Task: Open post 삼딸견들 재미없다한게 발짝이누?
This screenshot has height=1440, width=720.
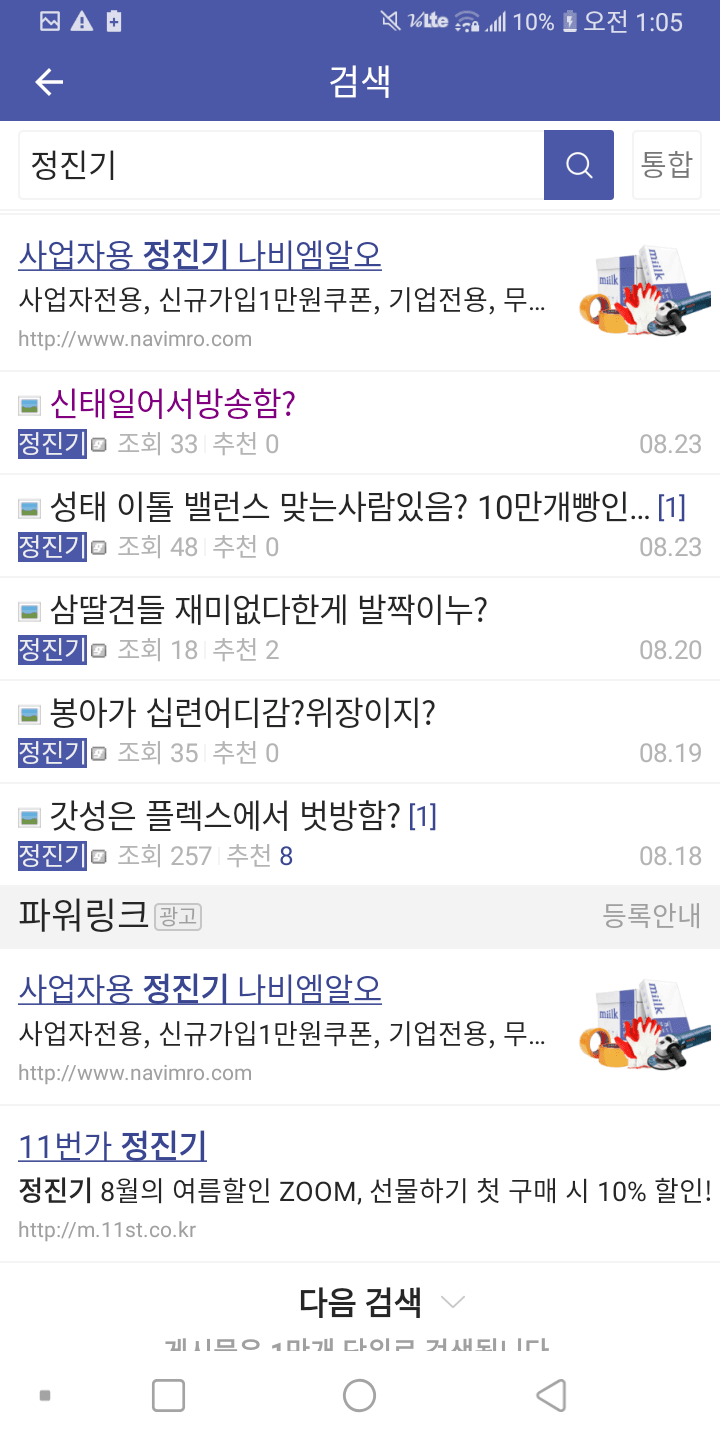Action: point(268,610)
